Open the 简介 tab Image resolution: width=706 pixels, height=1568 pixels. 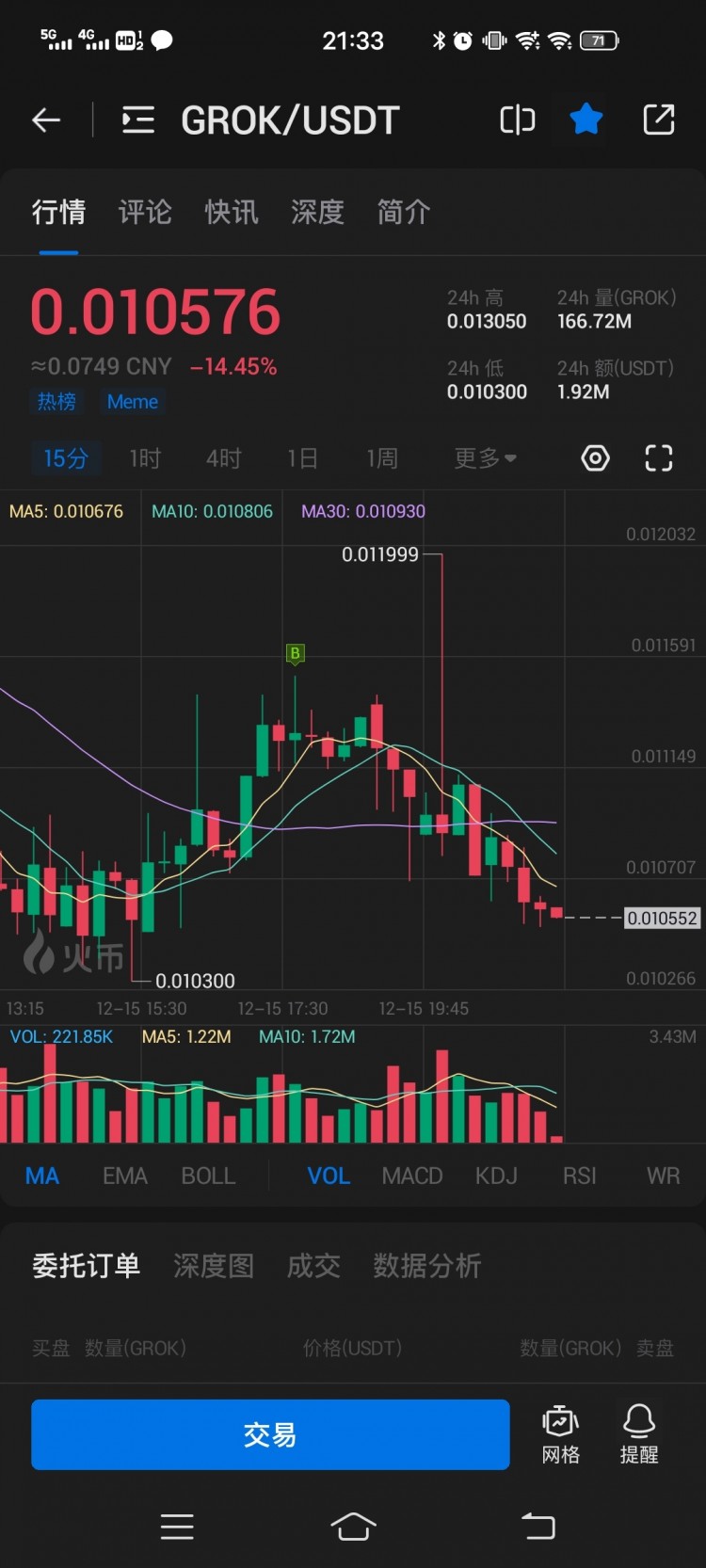[403, 213]
